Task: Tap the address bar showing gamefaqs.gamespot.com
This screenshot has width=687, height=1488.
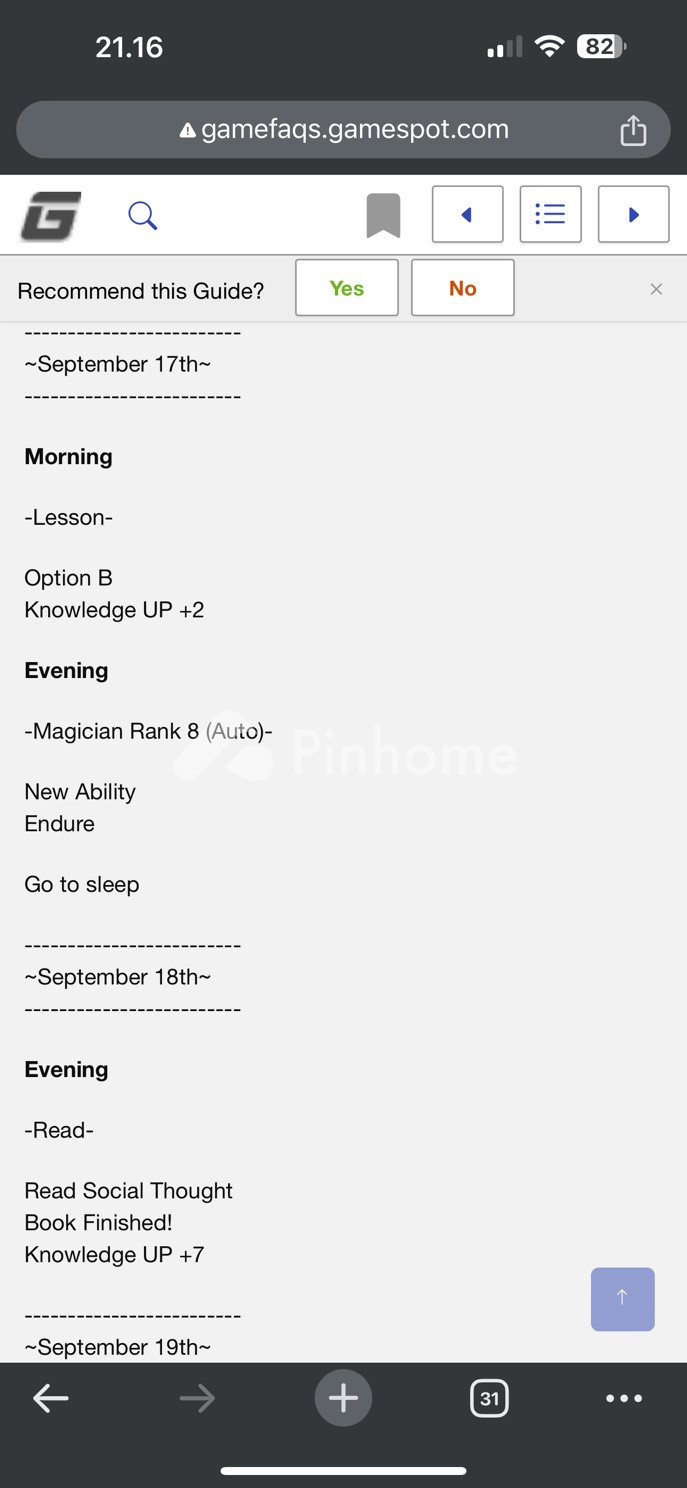Action: pyautogui.click(x=343, y=130)
